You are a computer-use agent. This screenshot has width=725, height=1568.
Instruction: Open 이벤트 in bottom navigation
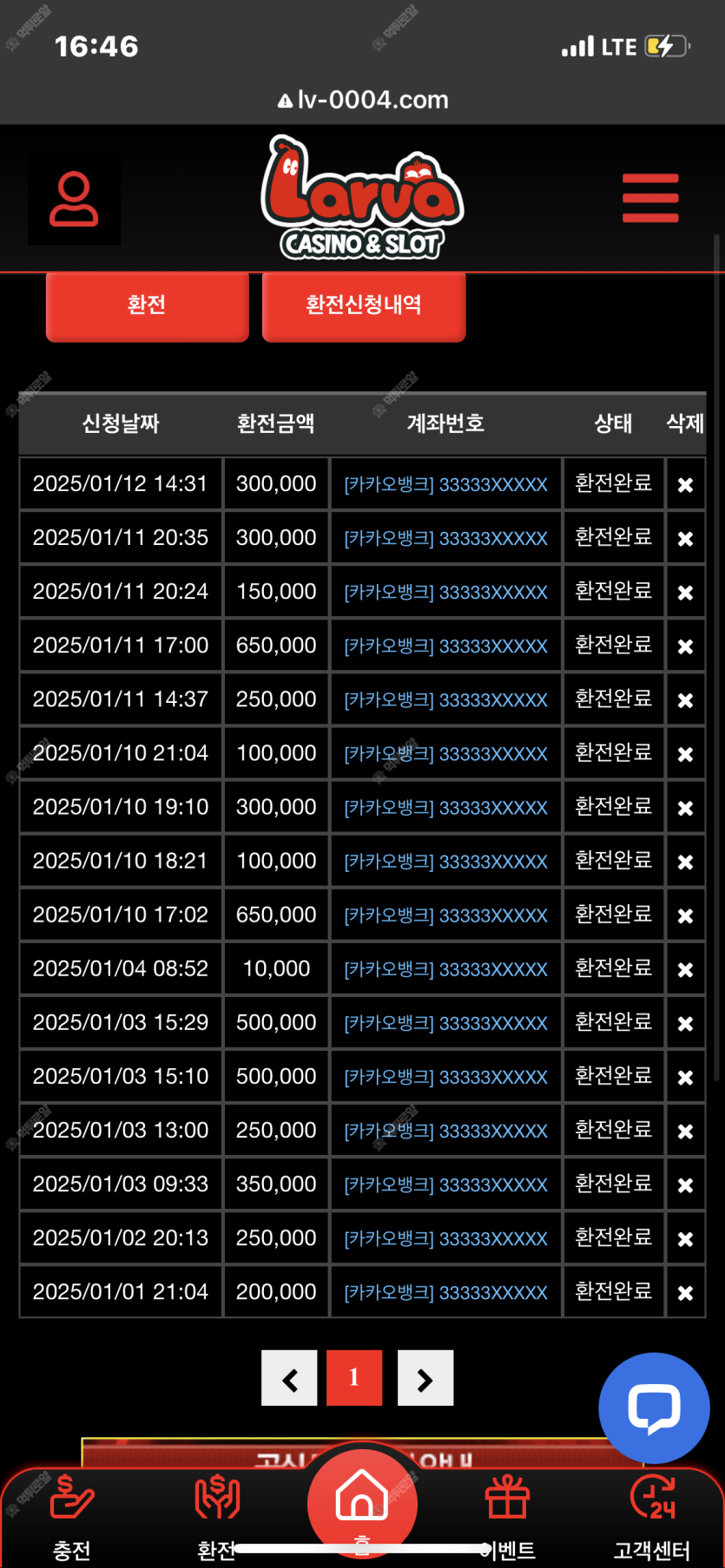[x=507, y=1517]
